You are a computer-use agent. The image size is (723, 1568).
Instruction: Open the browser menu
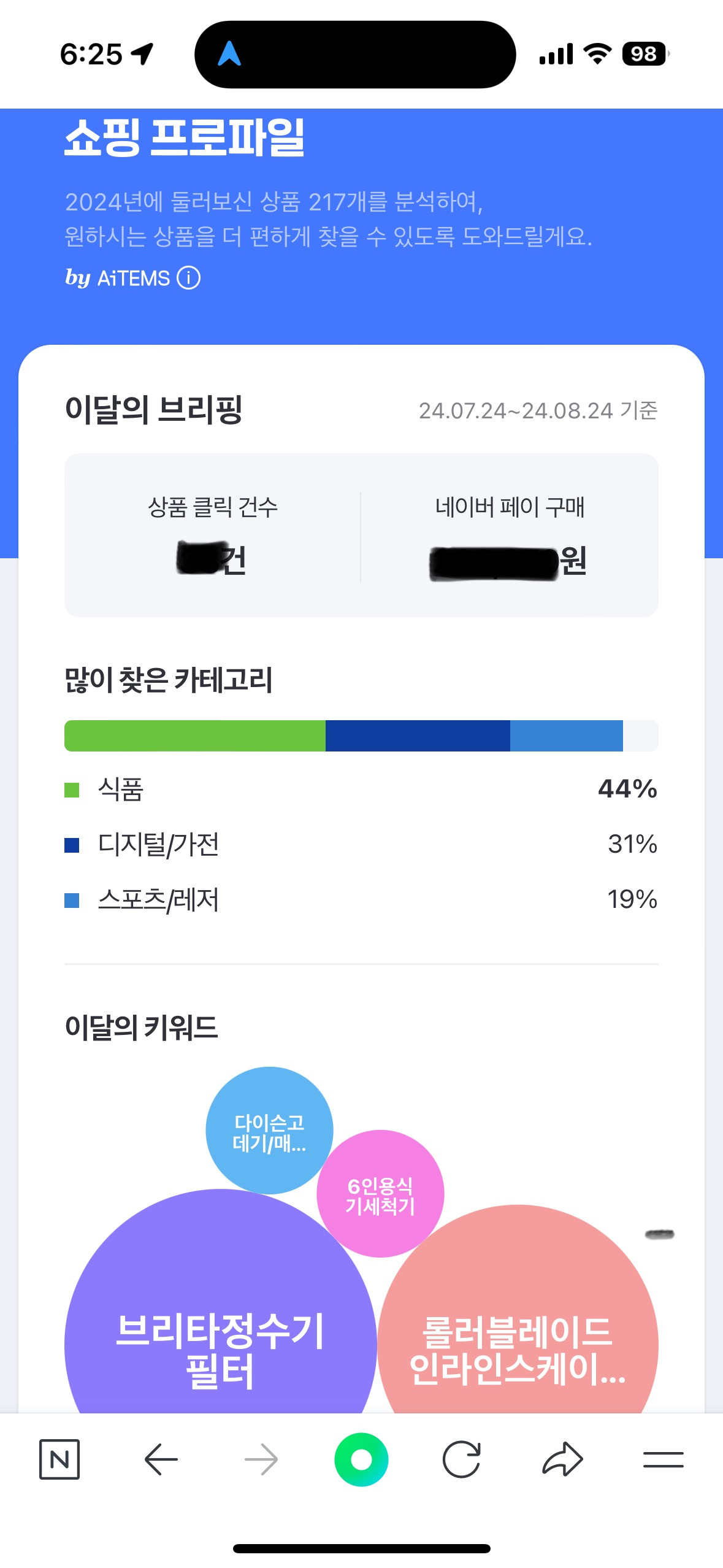click(x=664, y=1459)
